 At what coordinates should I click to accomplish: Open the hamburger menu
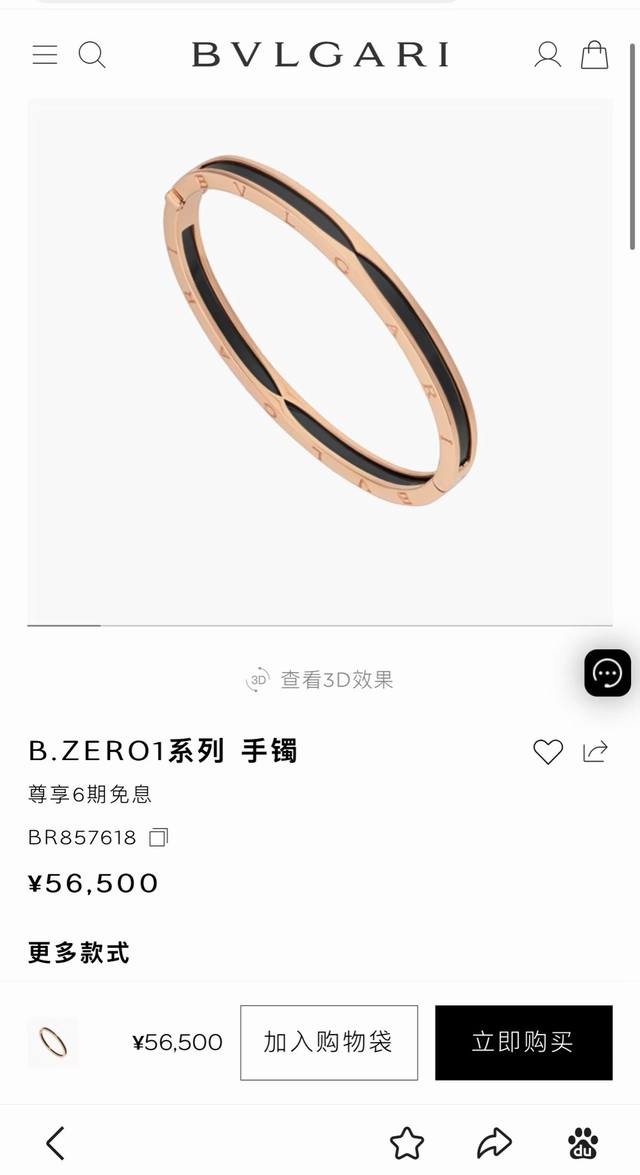point(45,54)
